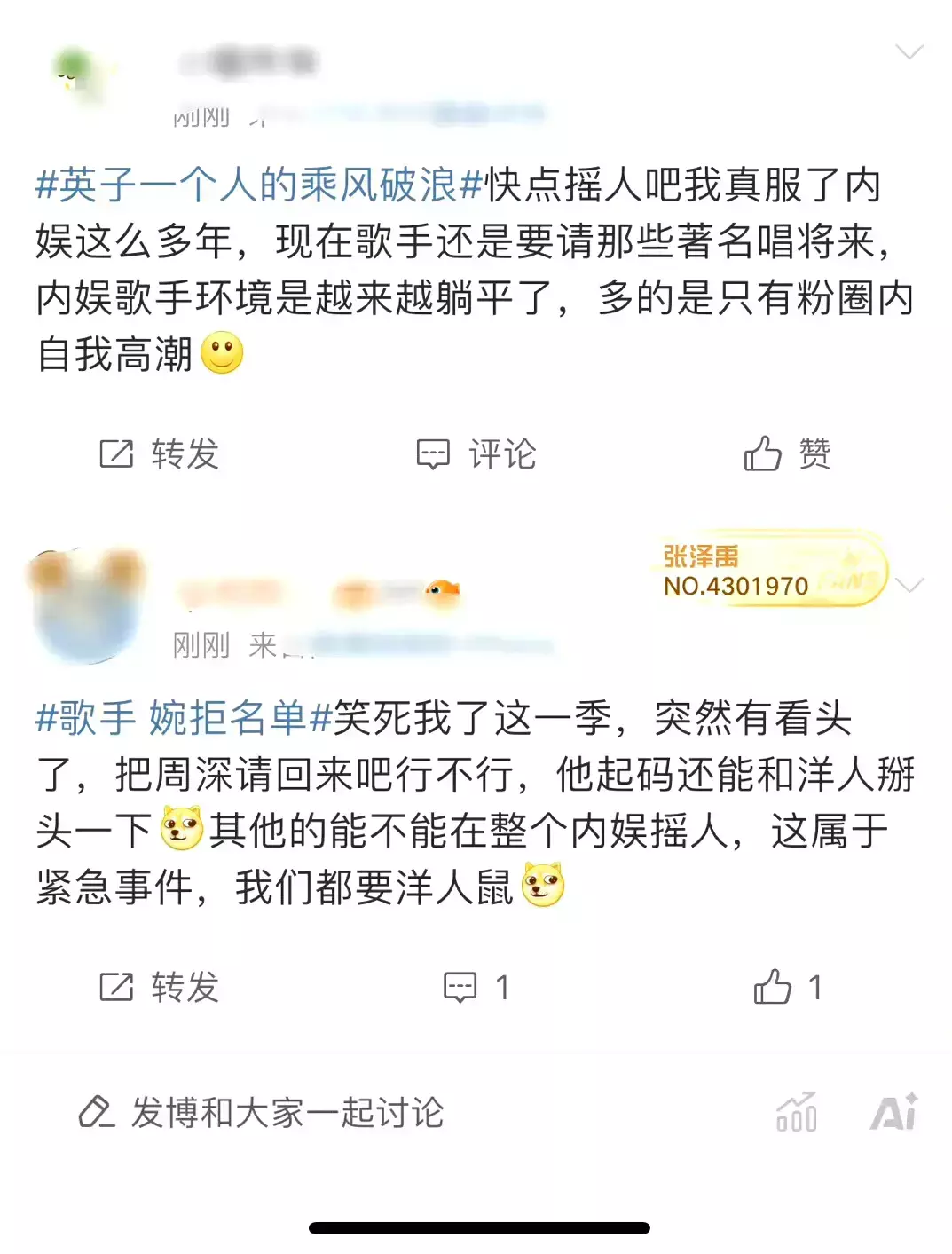Screen dimensions: 952x1254
Task: Open the chart statistics icon
Action: point(796,1113)
